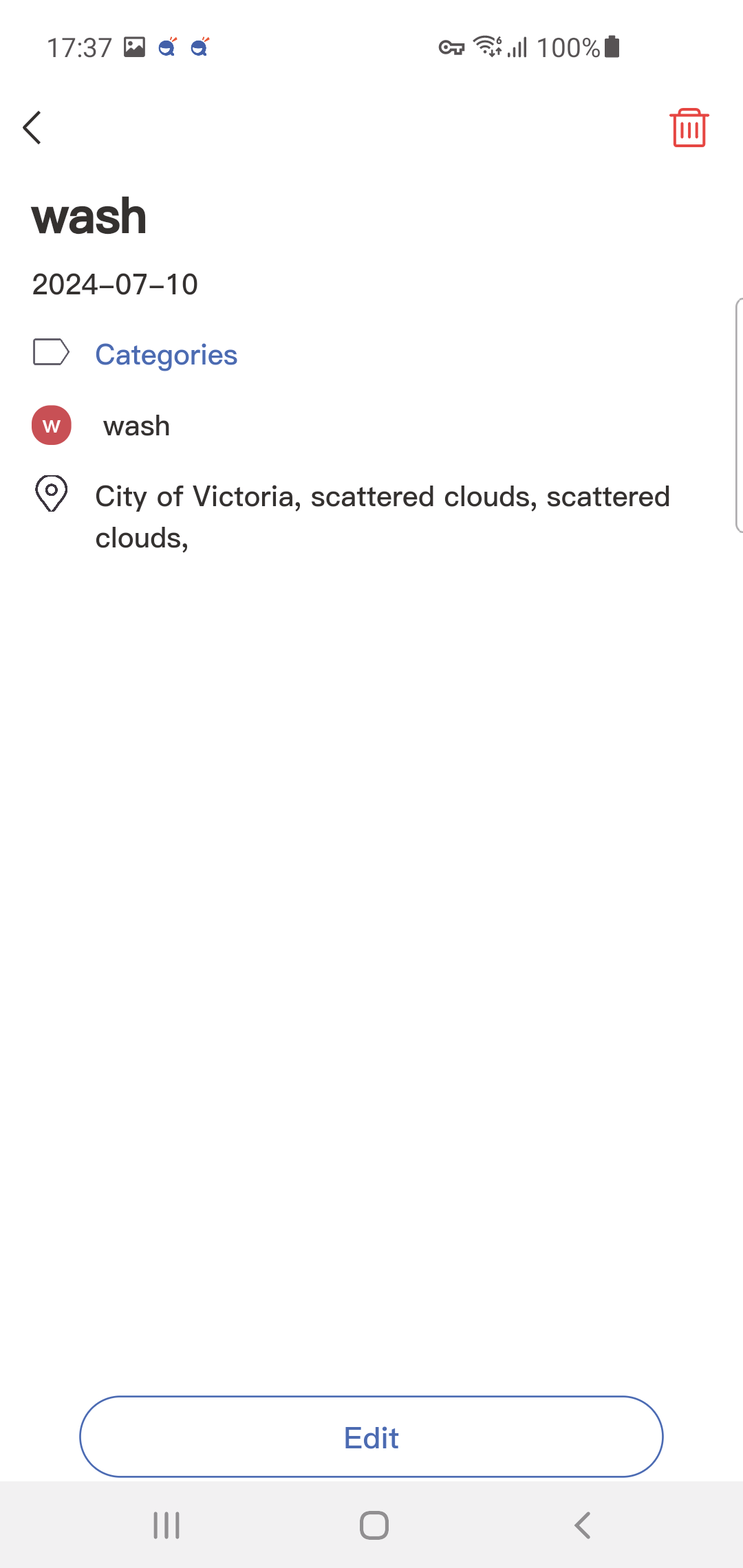Select the date "2024-07-10"

pos(114,285)
